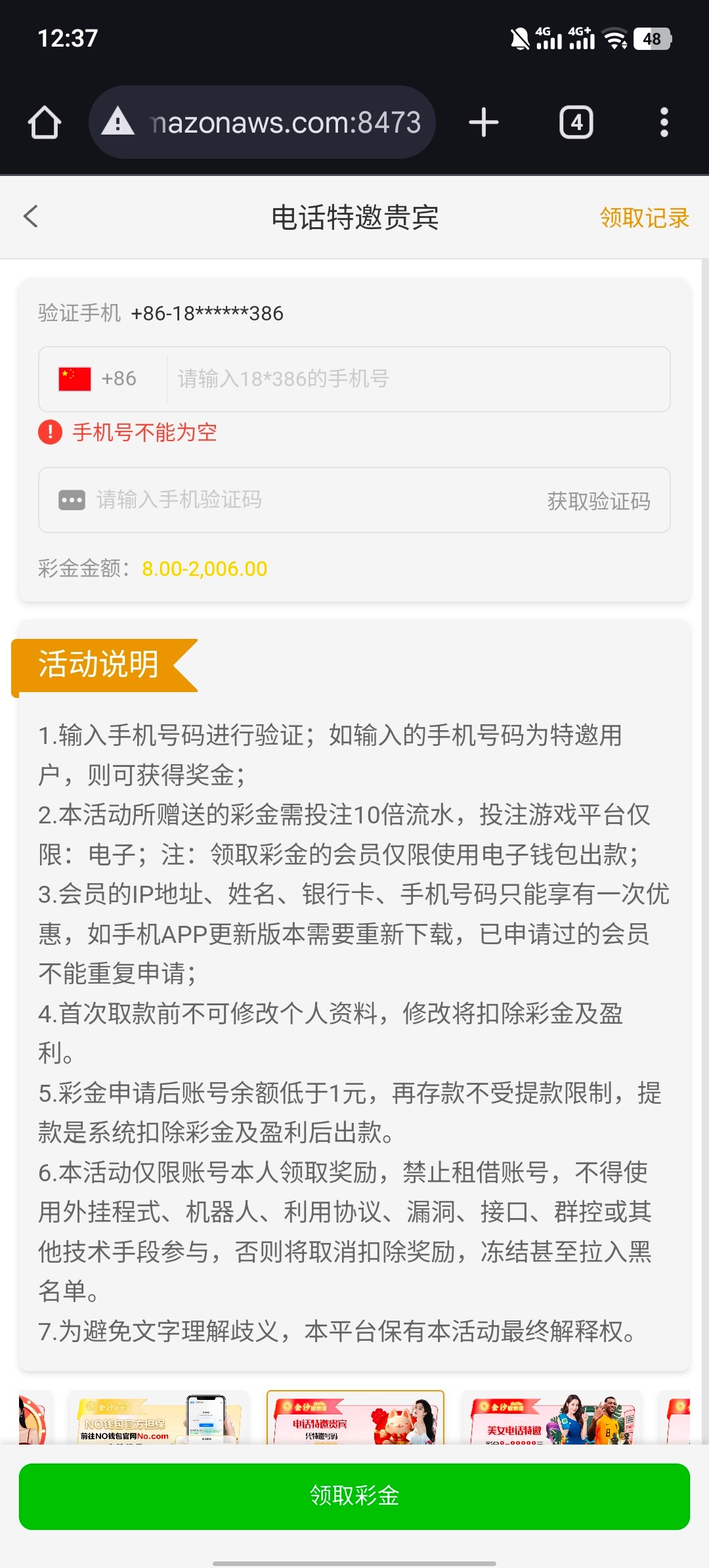Open the browser home page

[x=45, y=123]
